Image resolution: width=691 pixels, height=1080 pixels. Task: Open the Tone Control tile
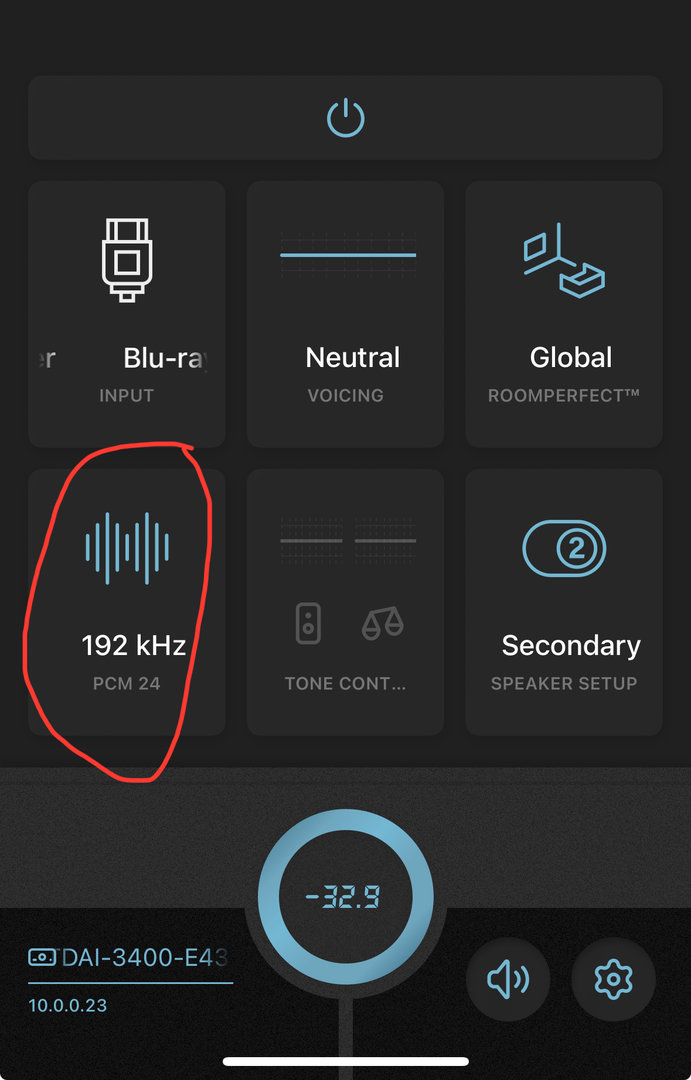pos(345,601)
